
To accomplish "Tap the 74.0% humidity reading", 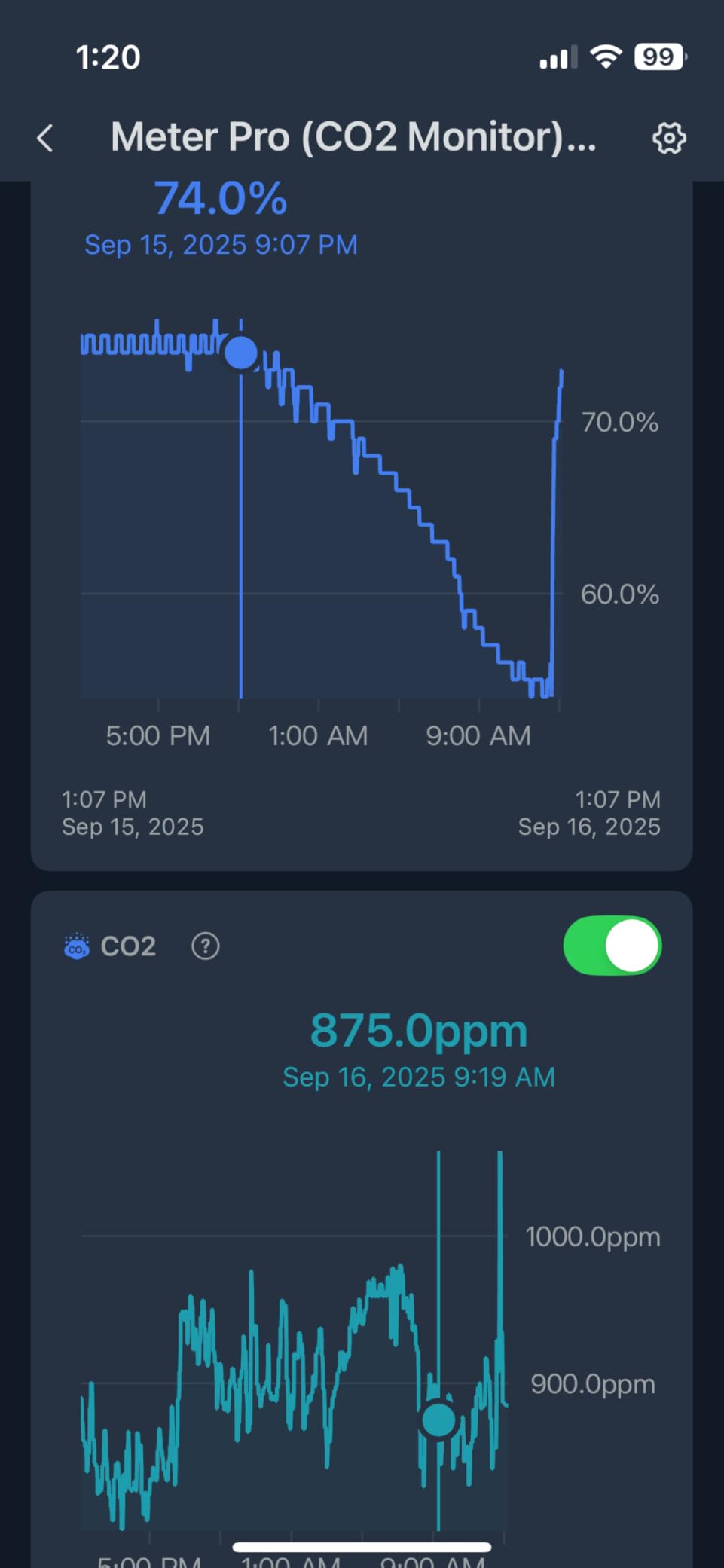I will 220,198.
